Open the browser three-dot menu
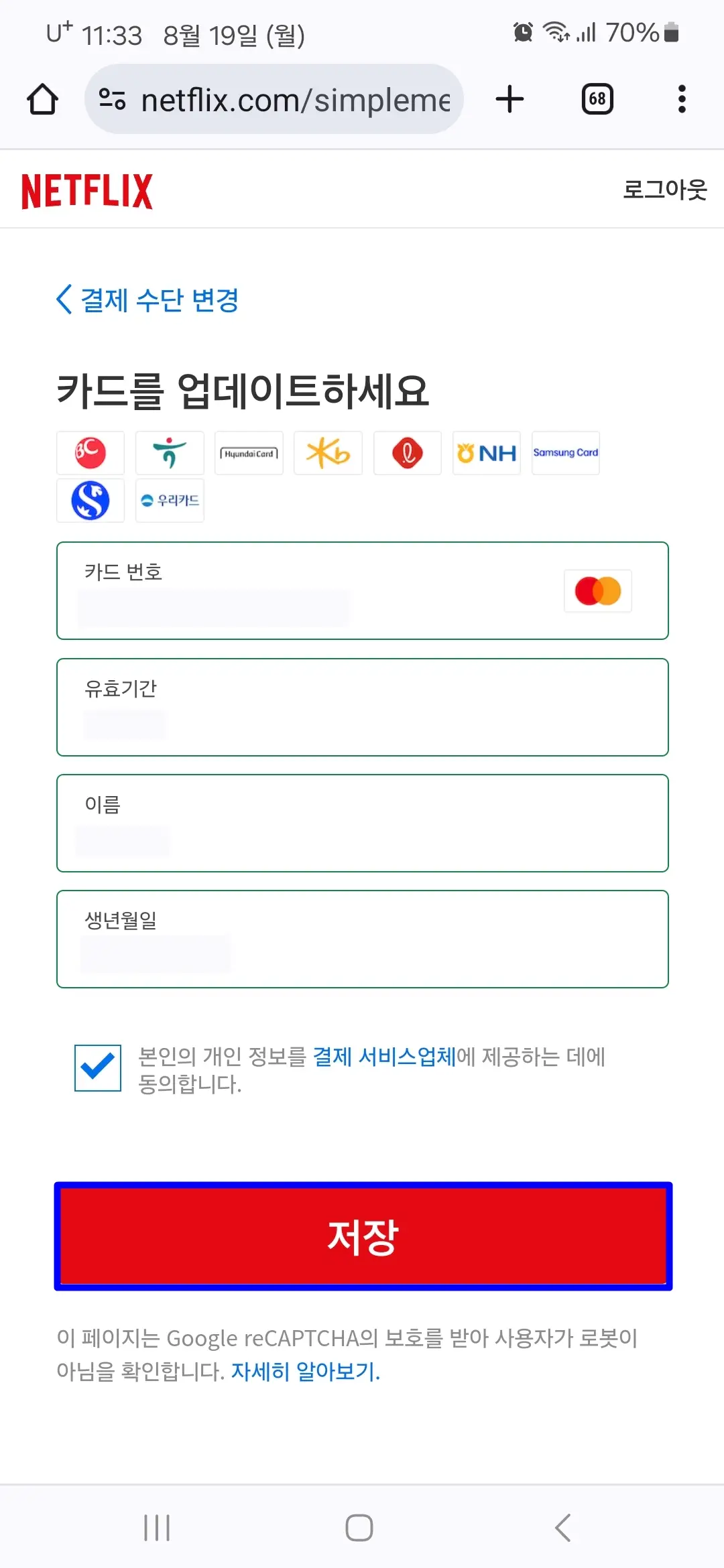Viewport: 724px width, 1568px height. pos(681,99)
